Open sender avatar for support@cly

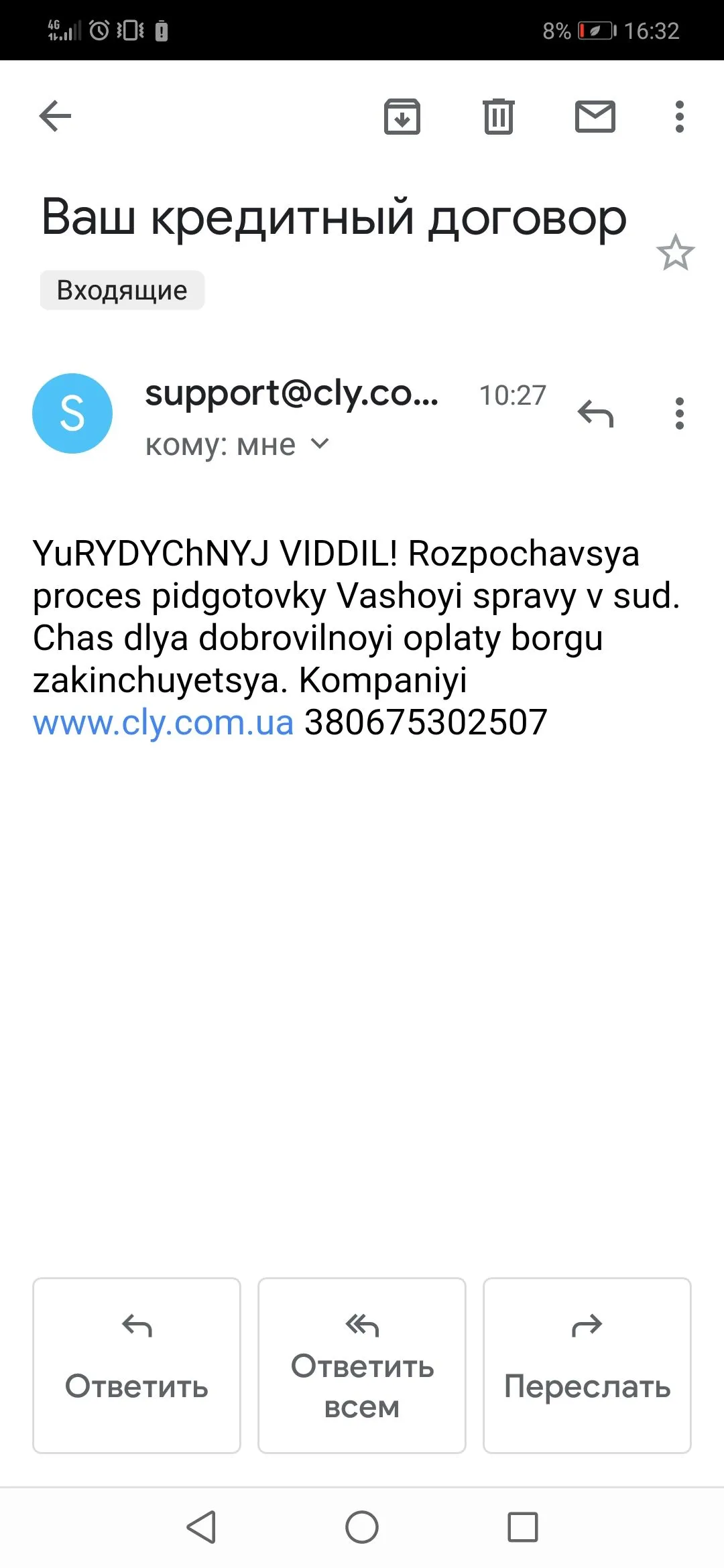(72, 413)
